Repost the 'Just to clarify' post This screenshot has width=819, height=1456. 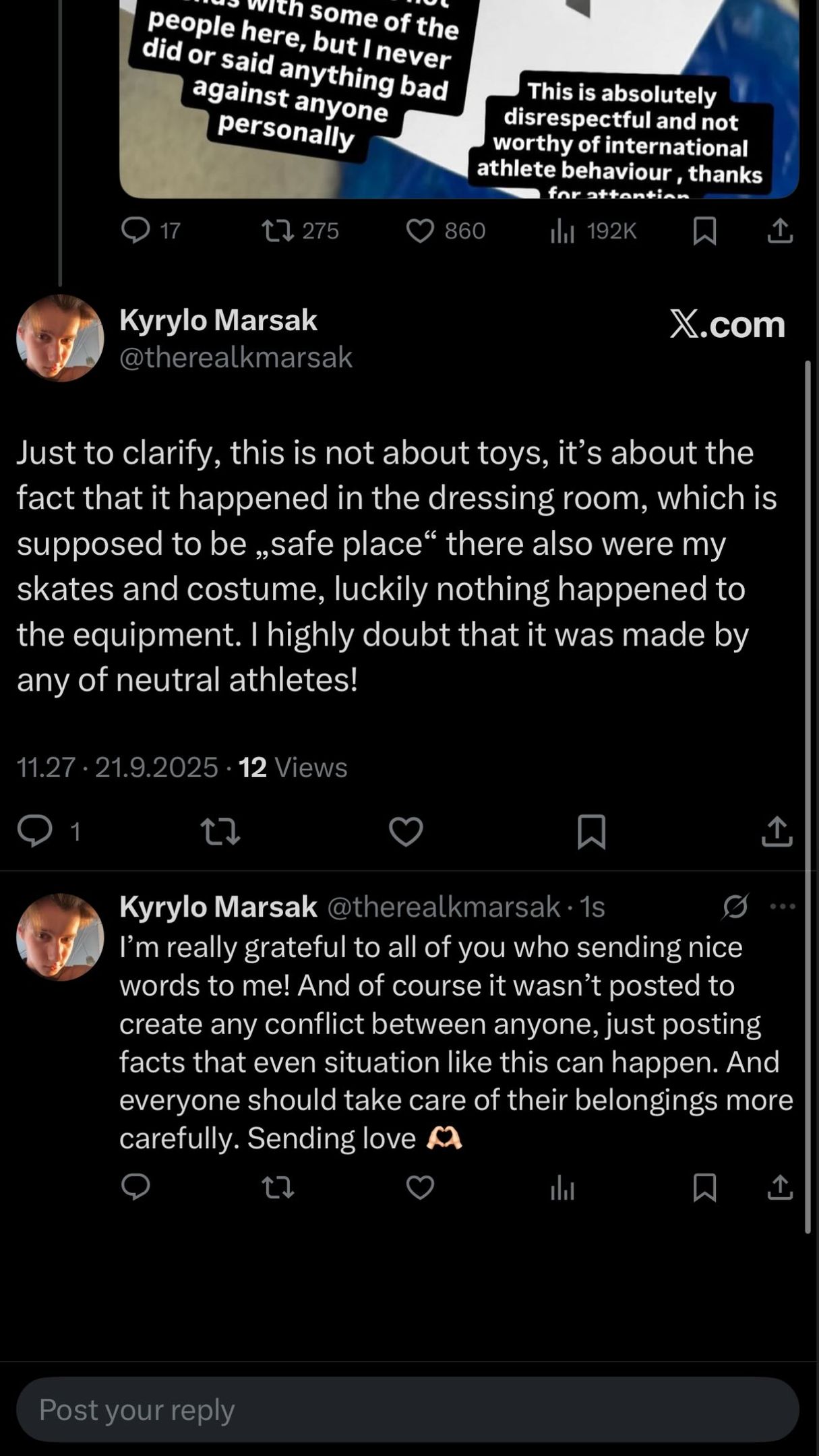pyautogui.click(x=221, y=831)
